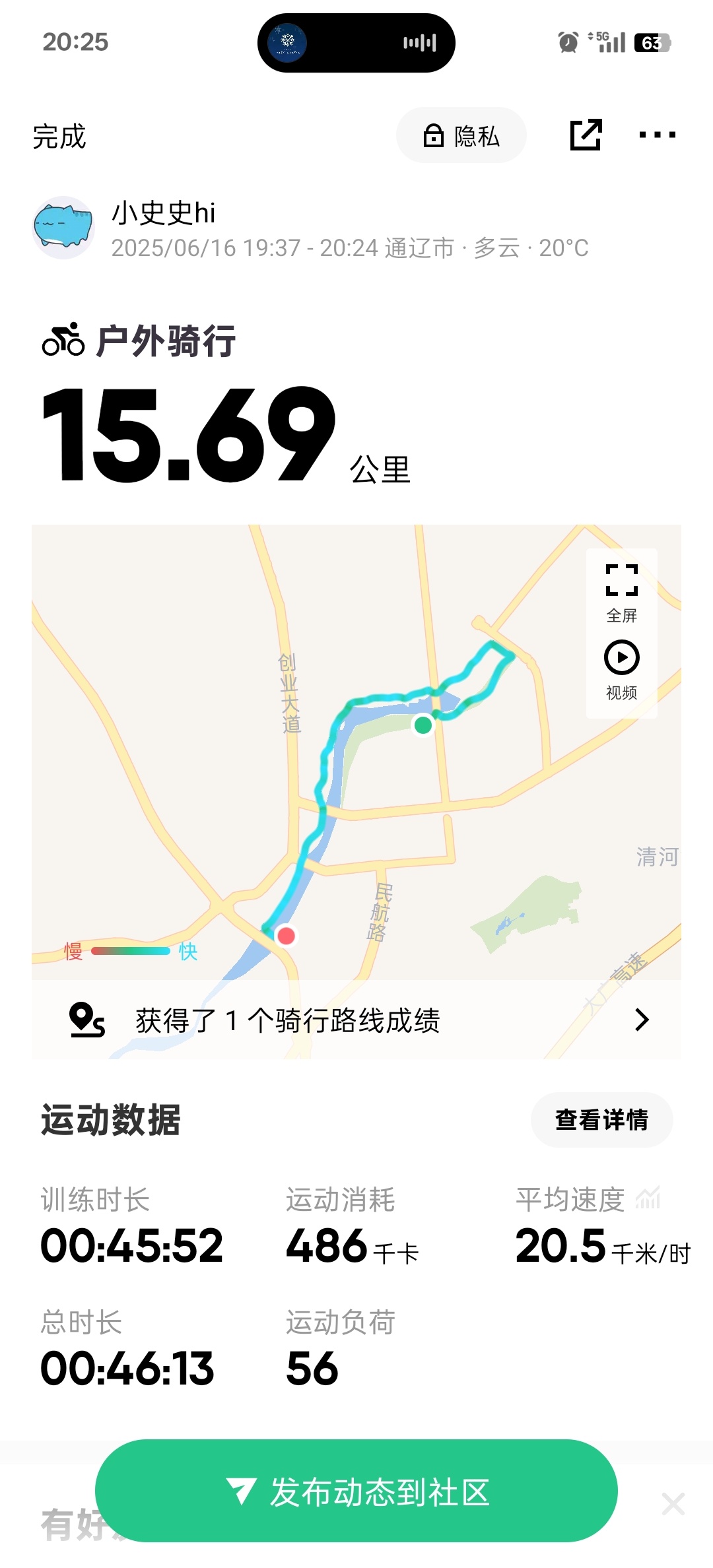Open the 平均速度 chart icon
The width and height of the screenshot is (713, 1568).
tap(648, 1198)
